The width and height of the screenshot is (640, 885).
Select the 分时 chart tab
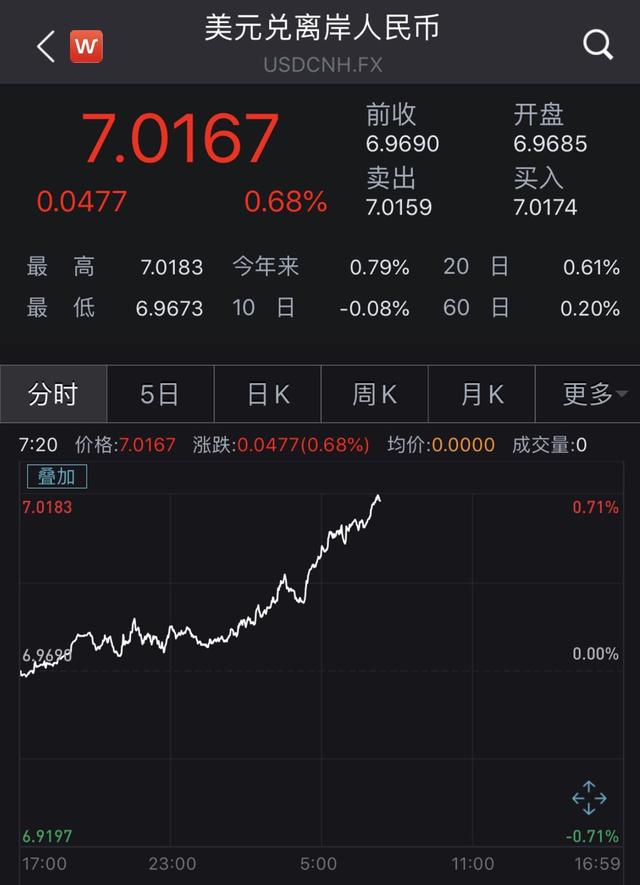53,394
